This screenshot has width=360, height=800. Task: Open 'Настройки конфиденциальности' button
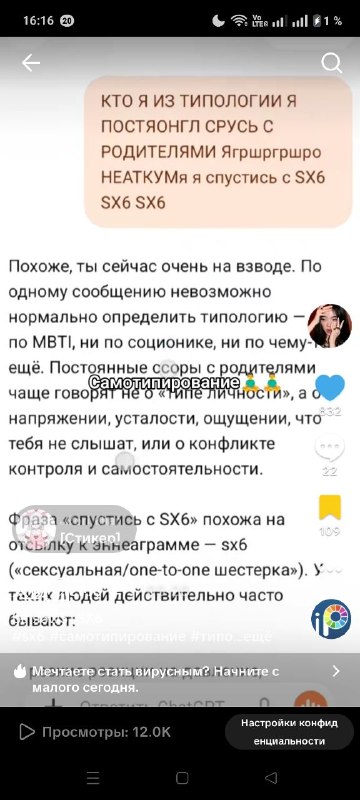click(x=289, y=732)
